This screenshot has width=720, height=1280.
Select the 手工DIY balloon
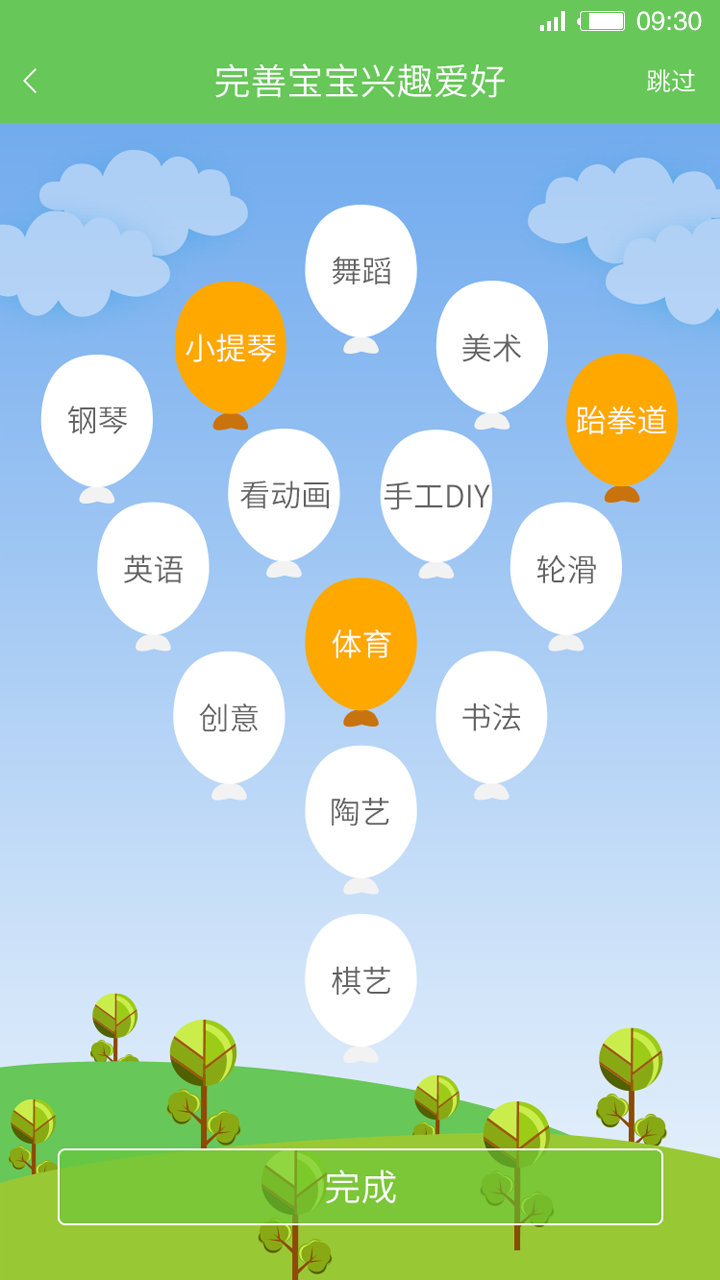point(436,492)
